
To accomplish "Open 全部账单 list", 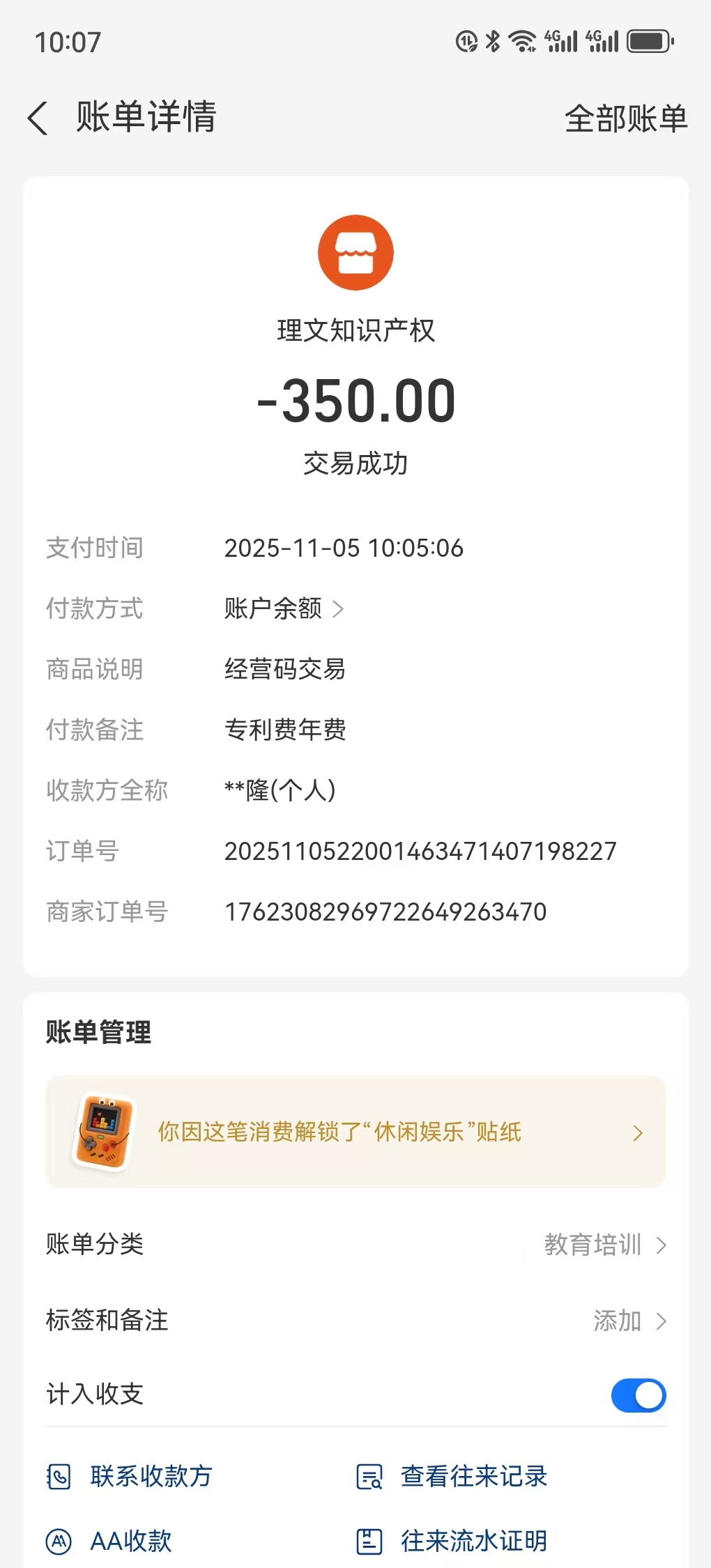I will [625, 118].
